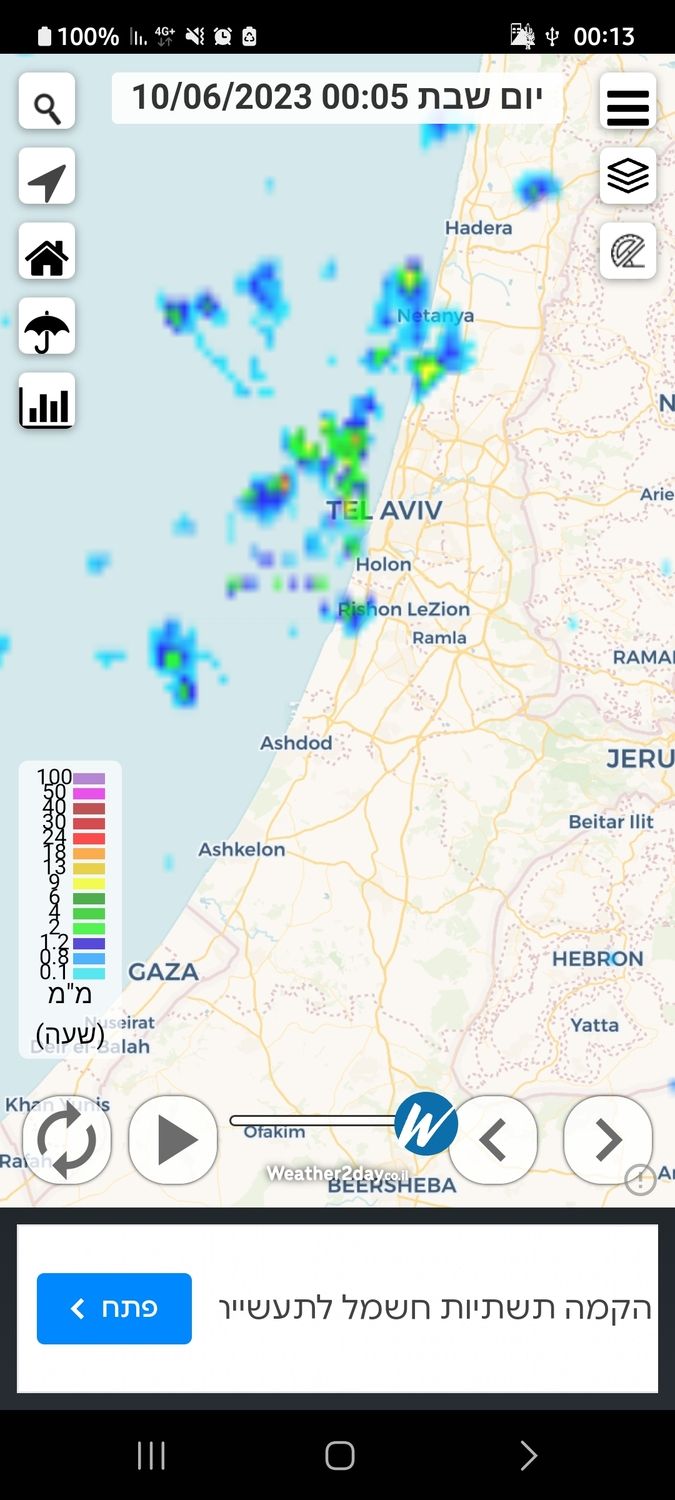Open ad info exclamation icon
This screenshot has height=1500, width=675.
point(640,1180)
